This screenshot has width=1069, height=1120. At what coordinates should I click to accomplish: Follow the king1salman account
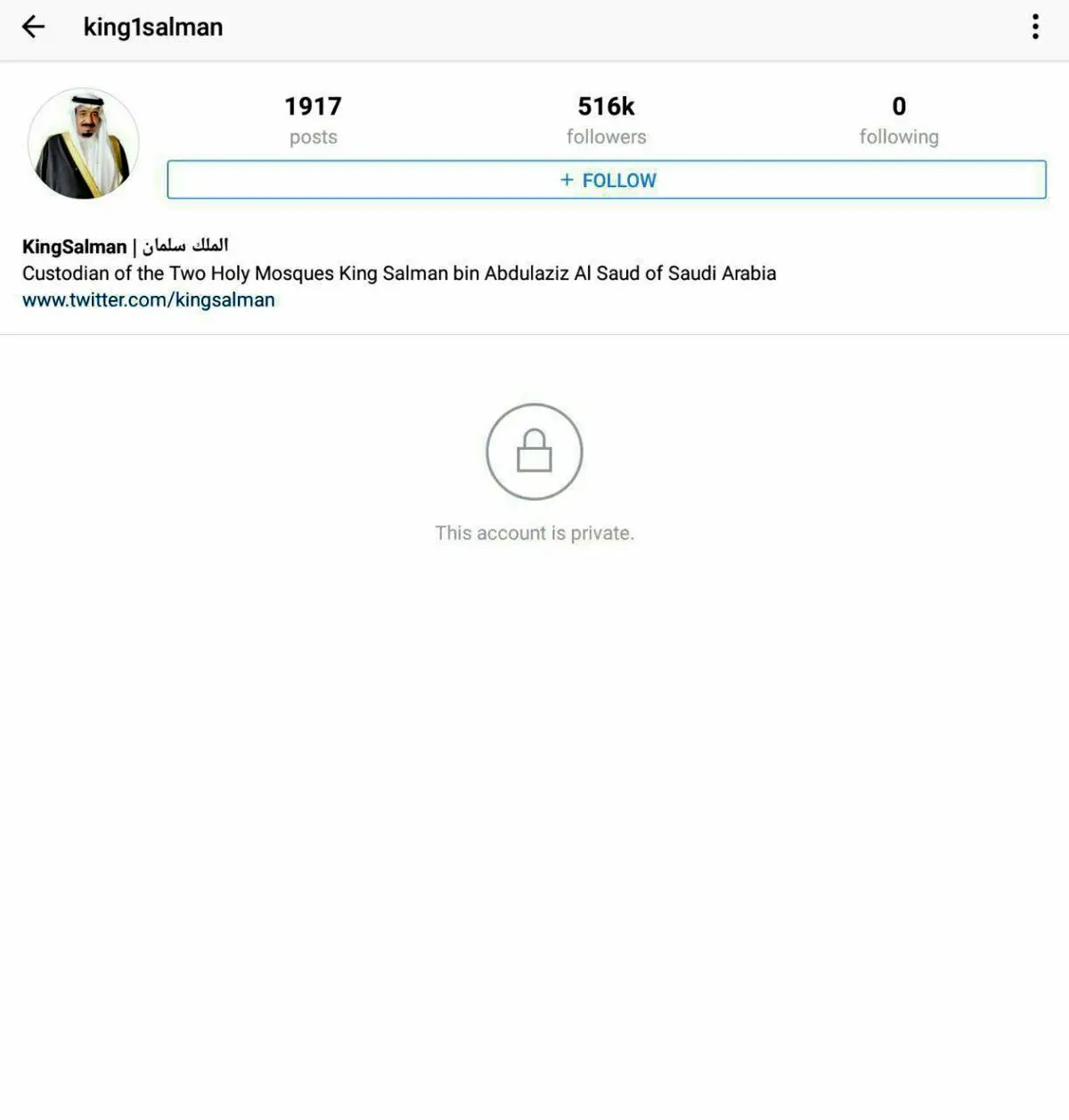point(607,180)
